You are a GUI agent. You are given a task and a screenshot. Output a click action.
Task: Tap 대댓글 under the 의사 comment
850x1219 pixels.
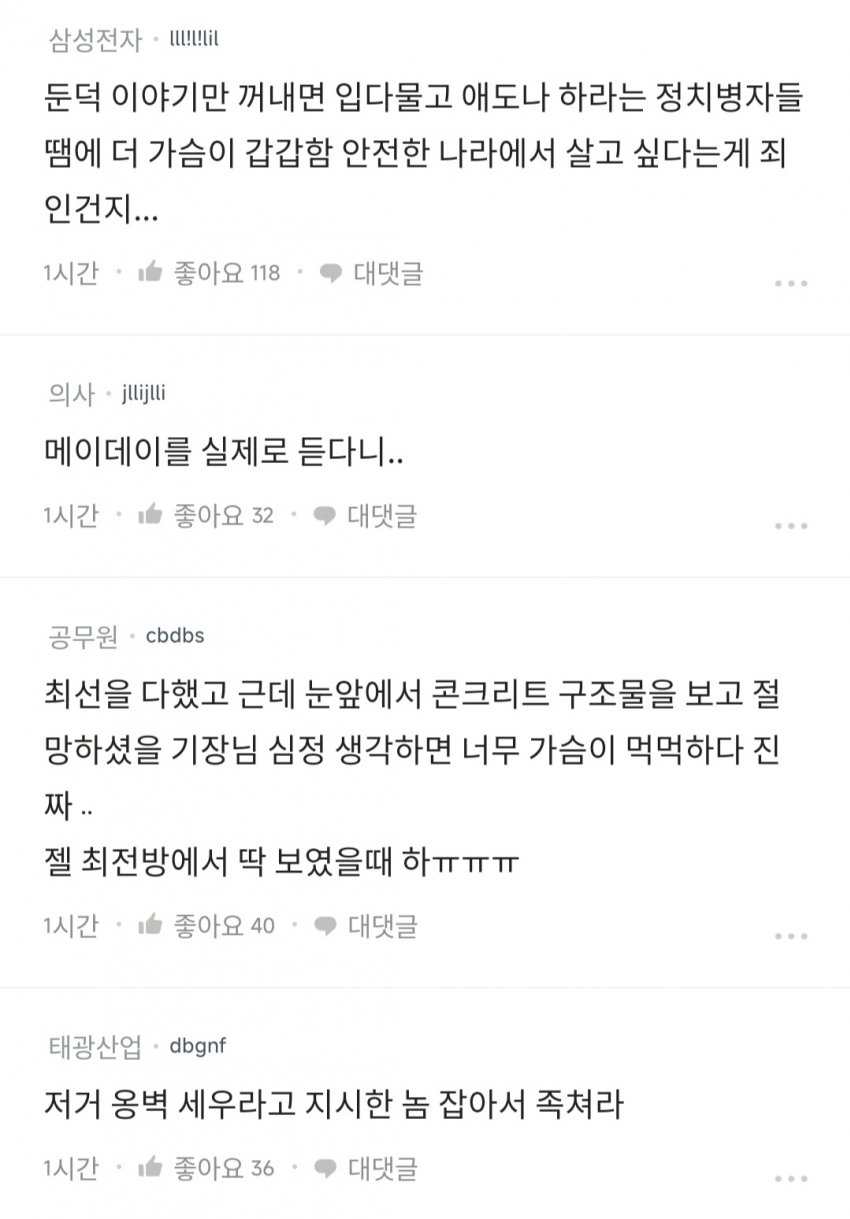(365, 516)
